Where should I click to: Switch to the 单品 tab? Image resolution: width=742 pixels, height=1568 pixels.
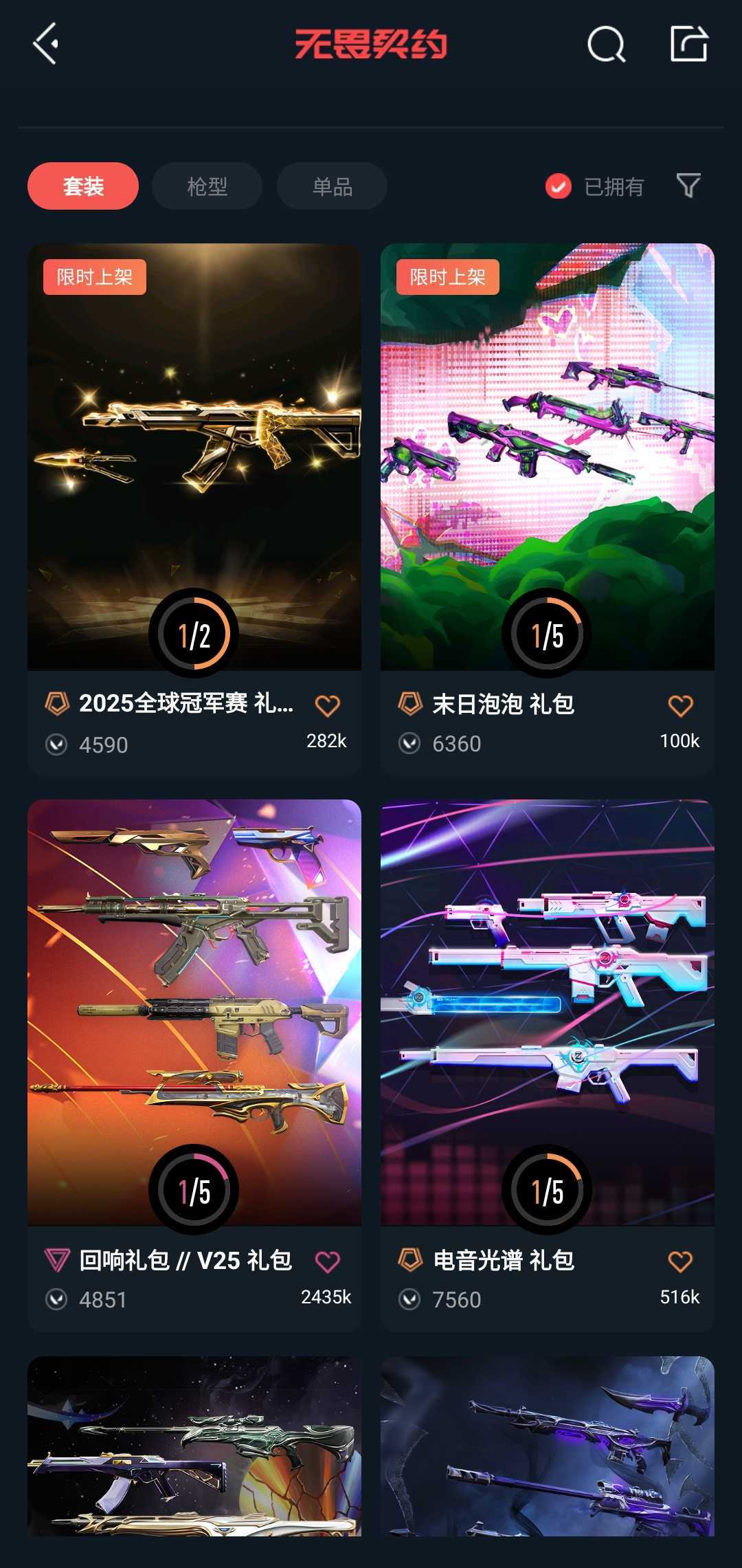point(332,186)
